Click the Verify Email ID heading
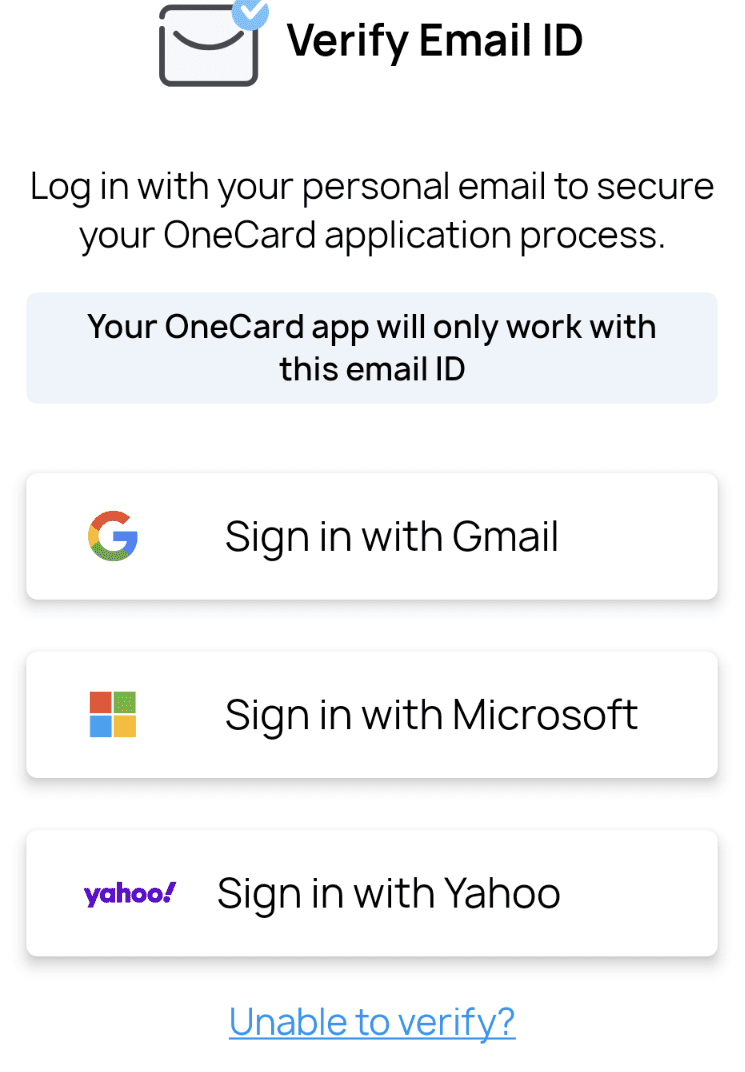745x1072 pixels. point(435,40)
